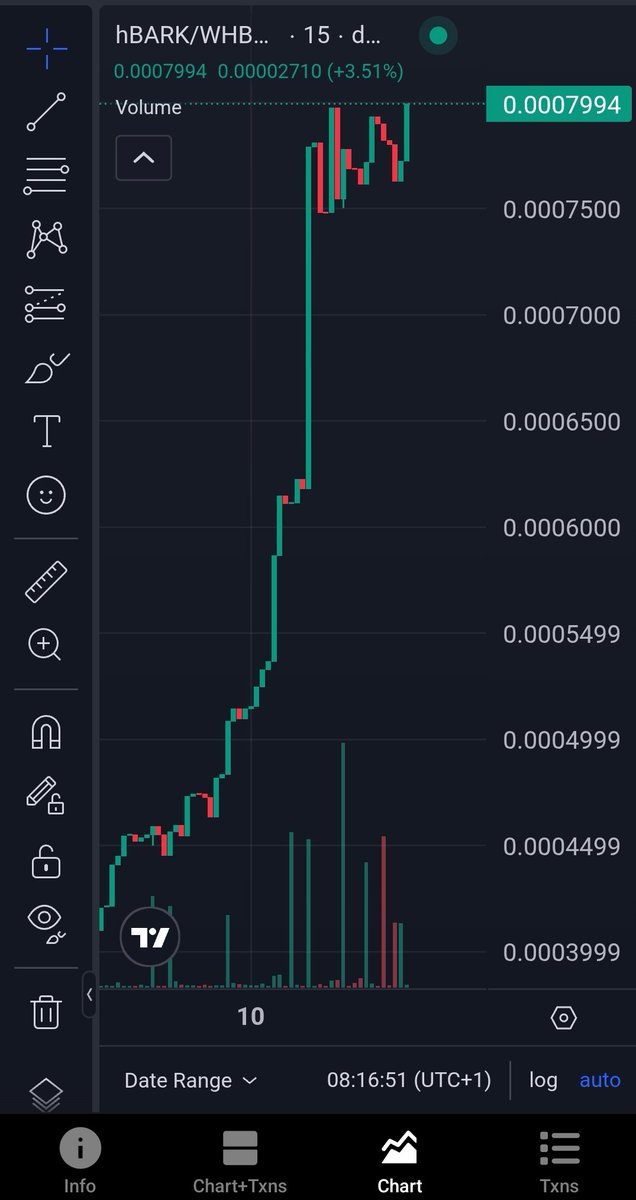Screen dimensions: 636x1200
Task: Remove drawings with the trash icon
Action: pyautogui.click(x=46, y=1011)
